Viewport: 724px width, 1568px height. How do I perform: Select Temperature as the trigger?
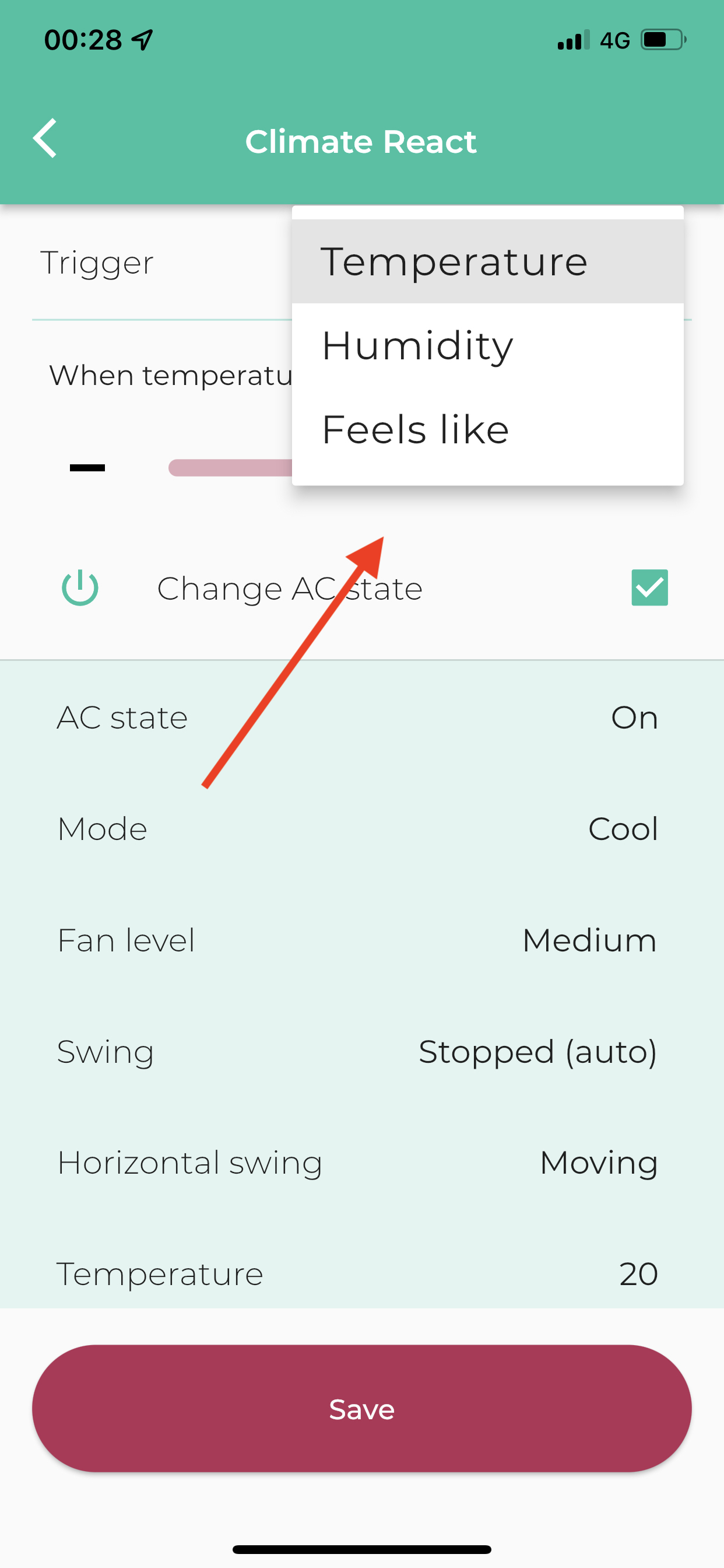(x=487, y=261)
